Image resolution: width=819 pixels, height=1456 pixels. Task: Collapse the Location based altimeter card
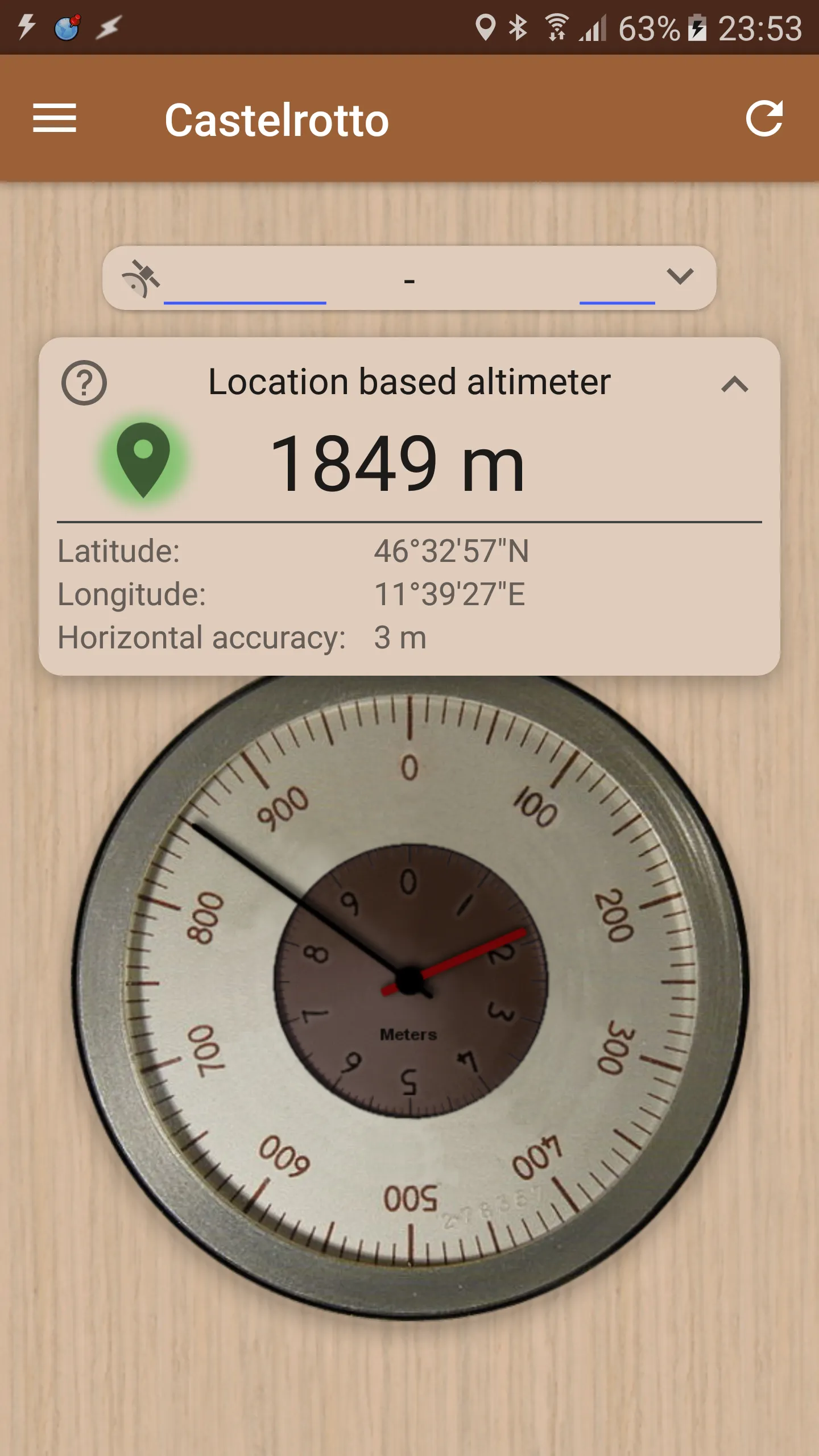735,384
